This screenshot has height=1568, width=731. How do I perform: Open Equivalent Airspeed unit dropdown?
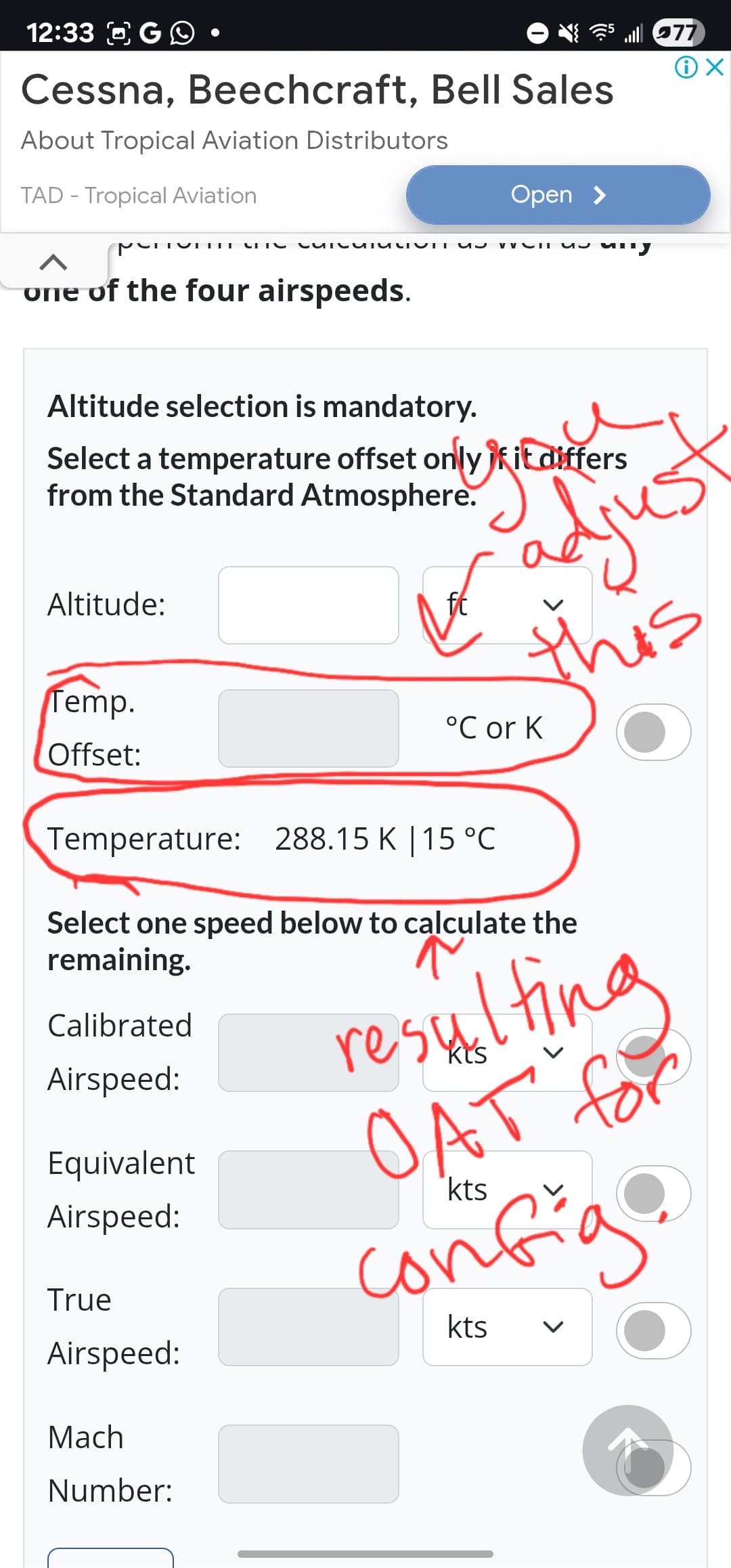click(x=508, y=1190)
